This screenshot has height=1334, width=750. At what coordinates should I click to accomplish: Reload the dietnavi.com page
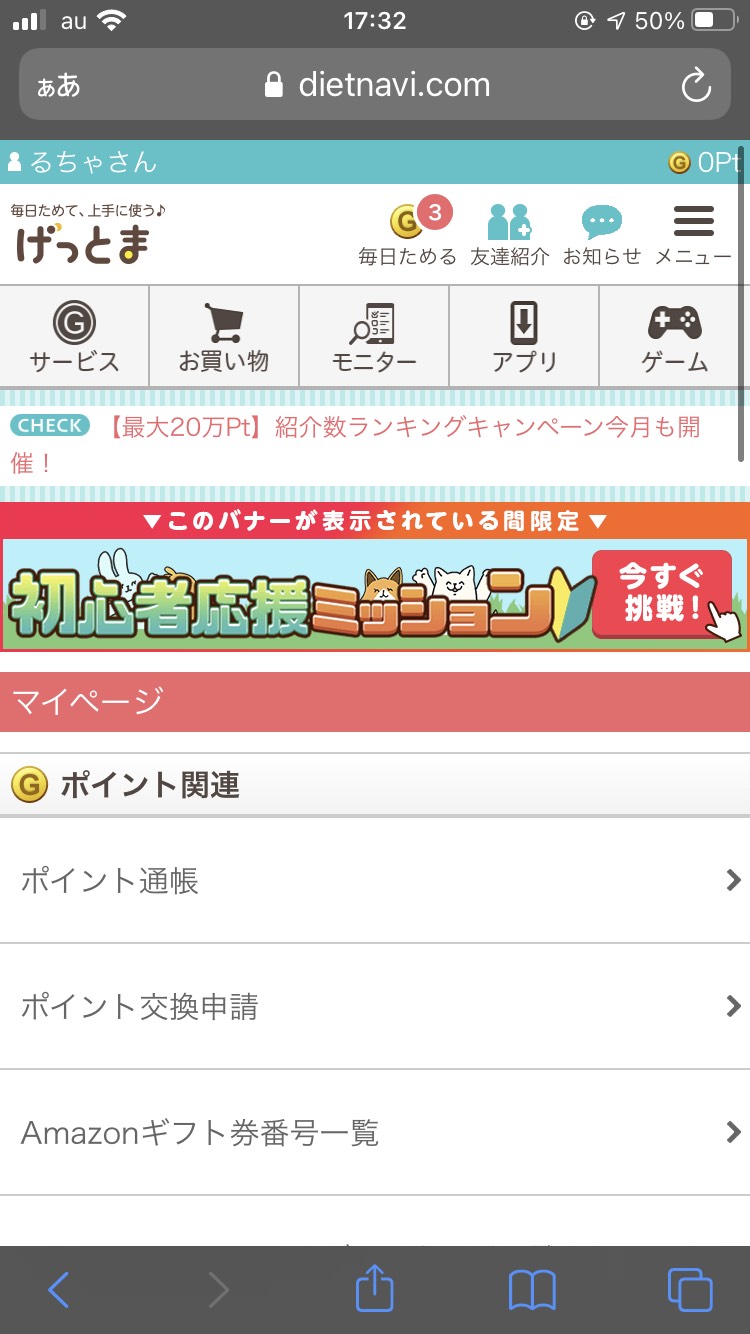point(696,85)
